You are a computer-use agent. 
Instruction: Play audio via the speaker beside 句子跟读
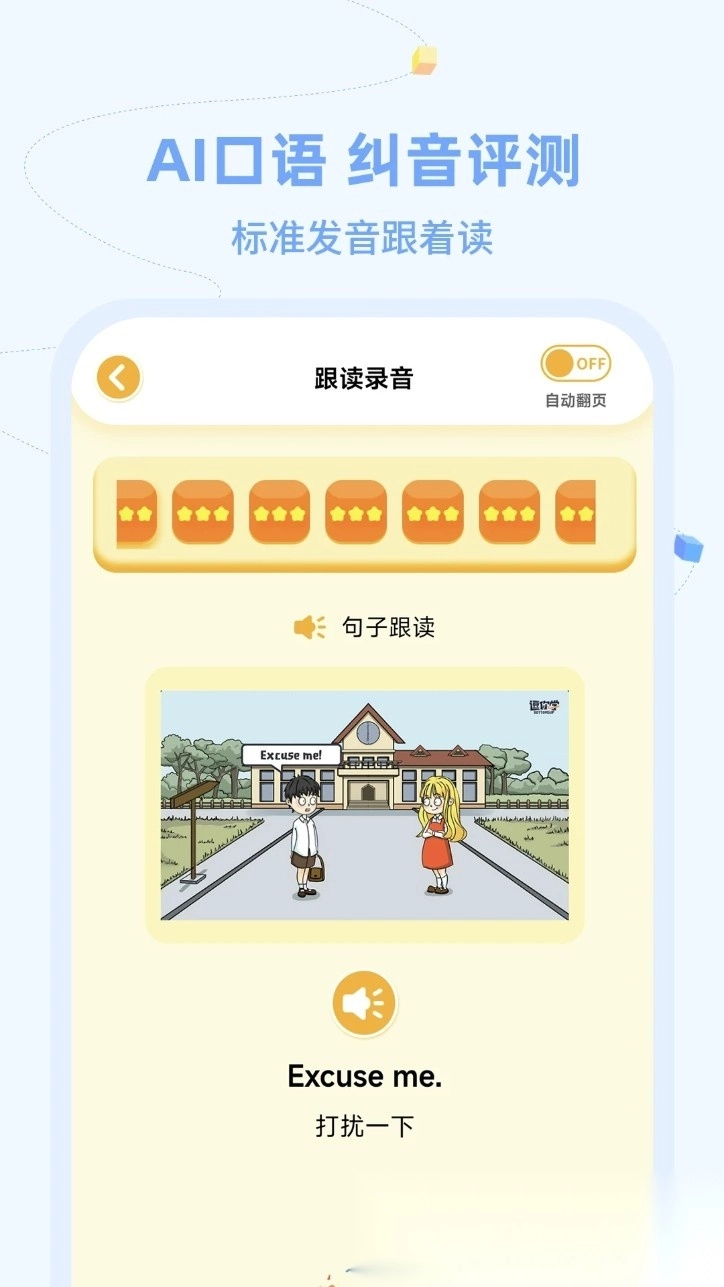(307, 626)
